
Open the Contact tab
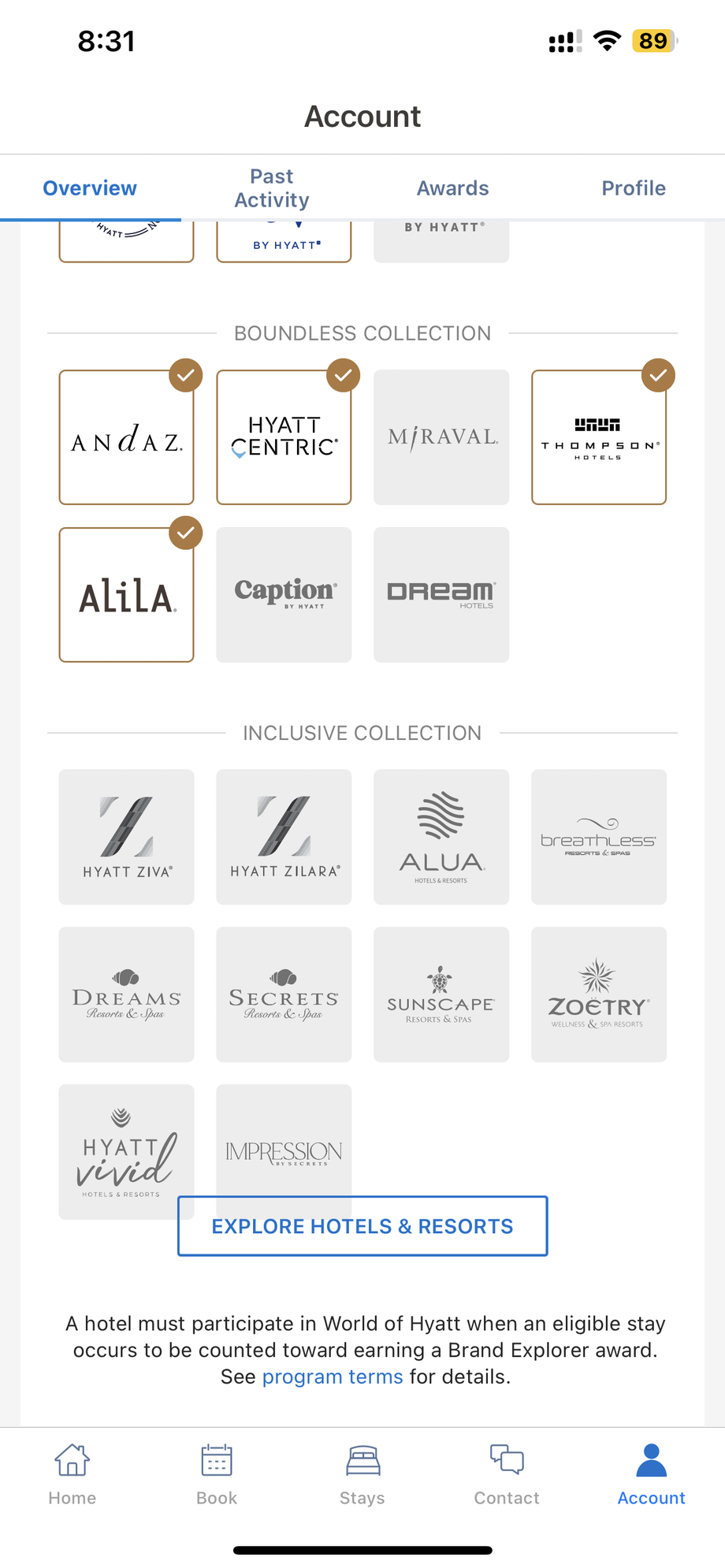507,1474
